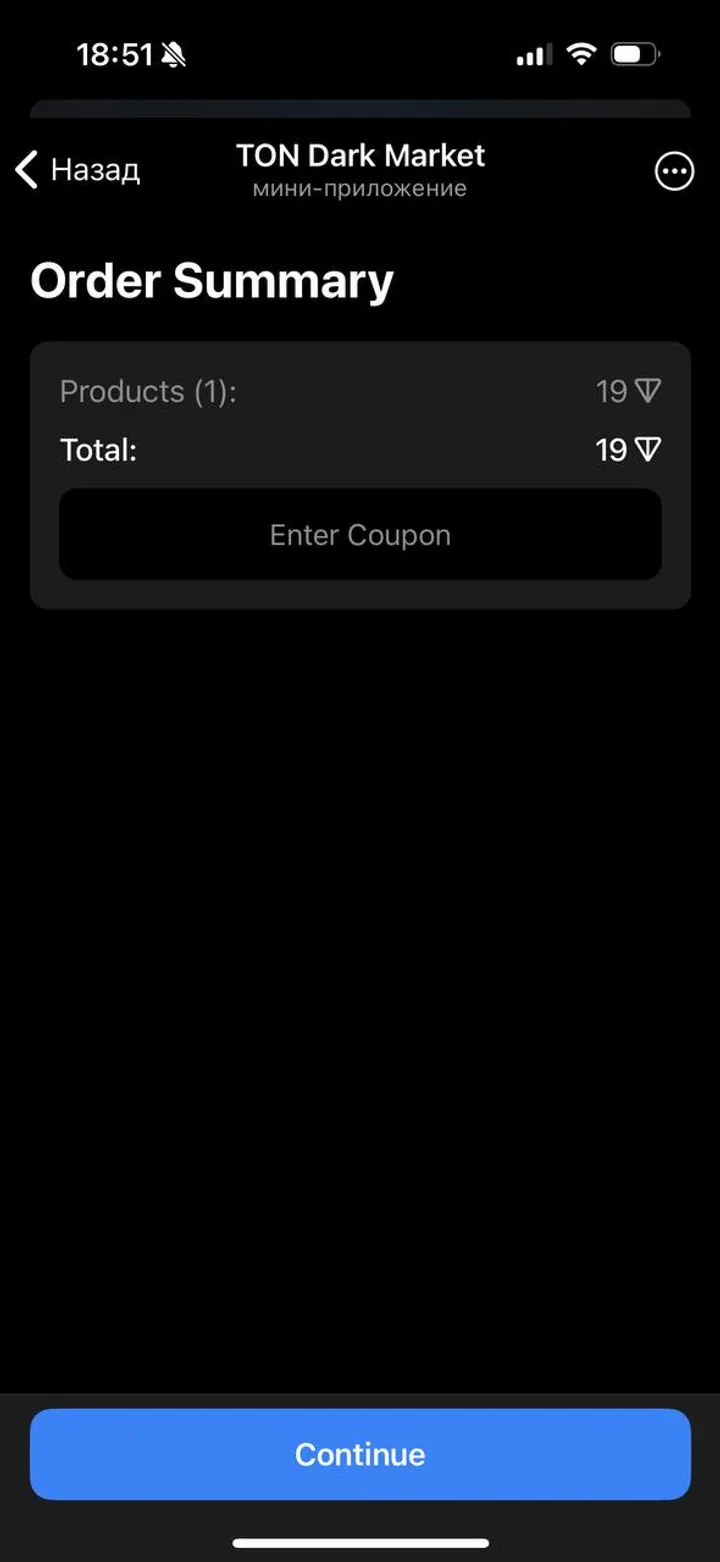This screenshot has width=720, height=1562.
Task: Select the TON Dark Market title
Action: coord(360,155)
